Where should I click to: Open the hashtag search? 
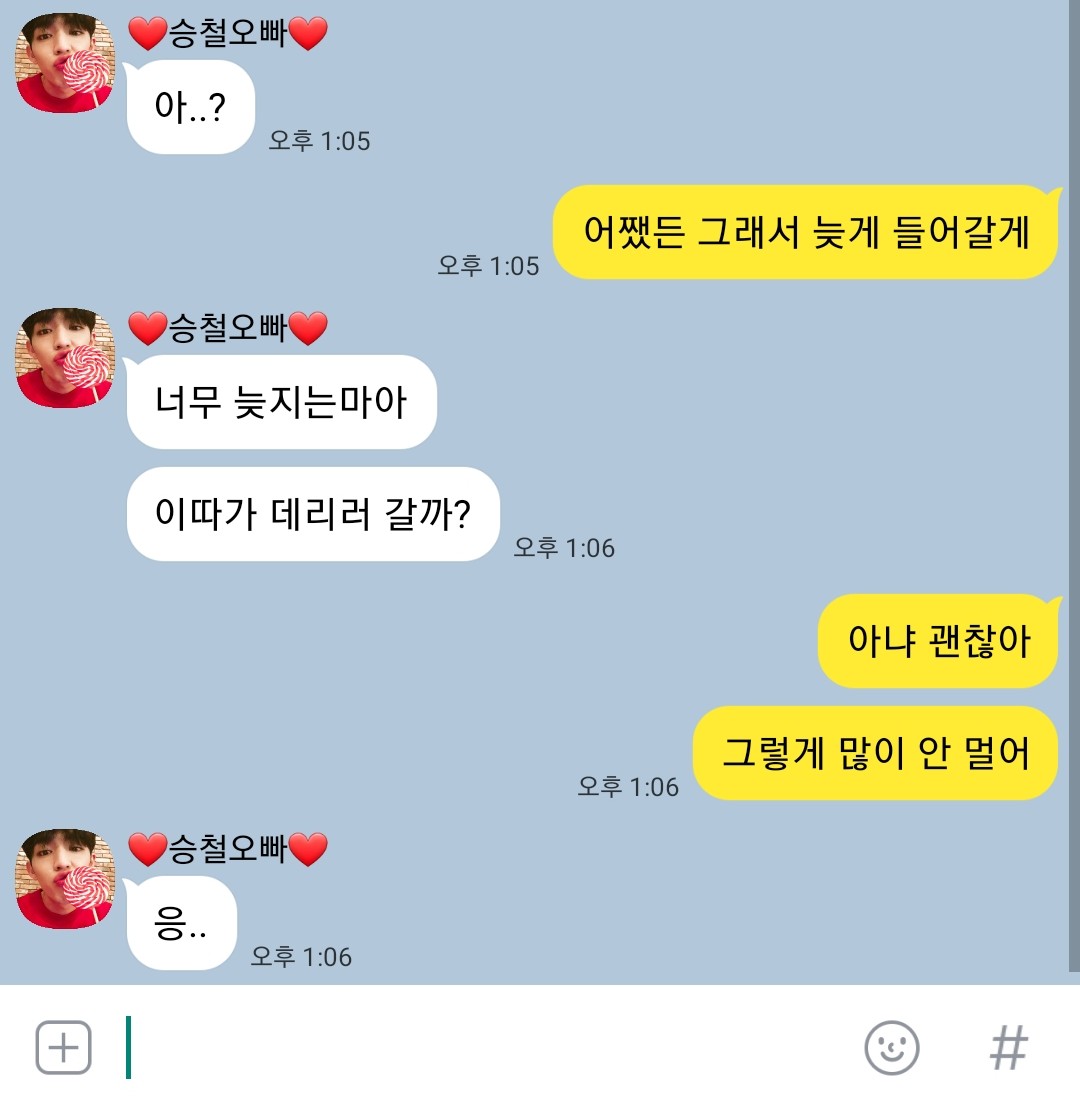[1008, 1048]
